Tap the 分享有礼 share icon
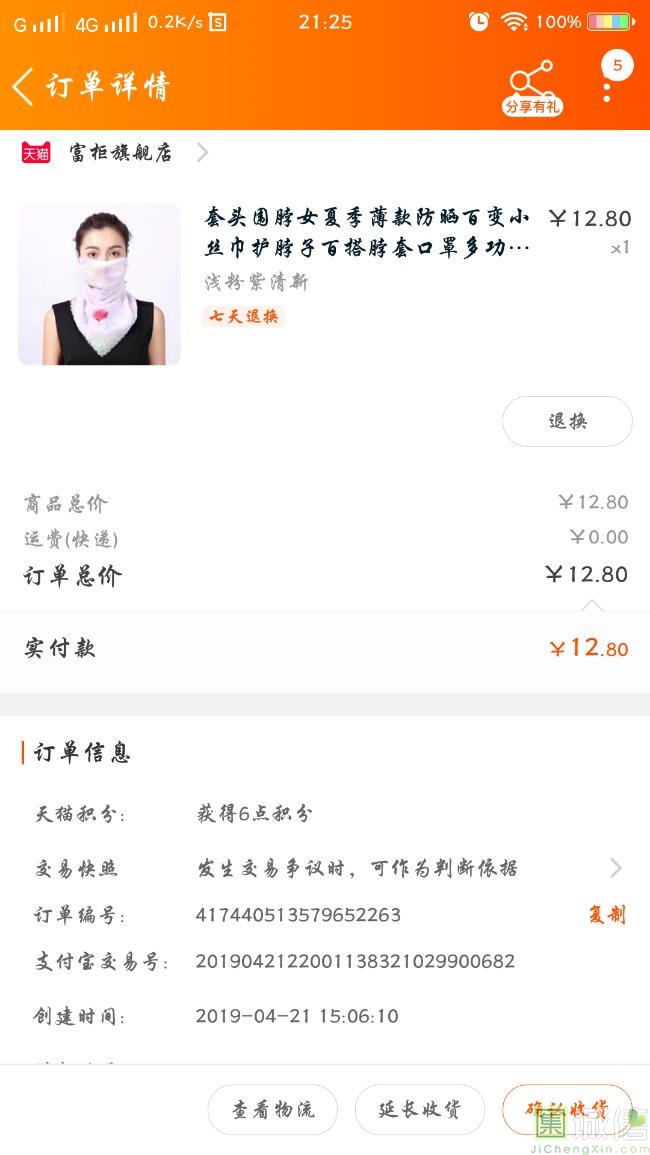Image resolution: width=650 pixels, height=1155 pixels. point(531,88)
